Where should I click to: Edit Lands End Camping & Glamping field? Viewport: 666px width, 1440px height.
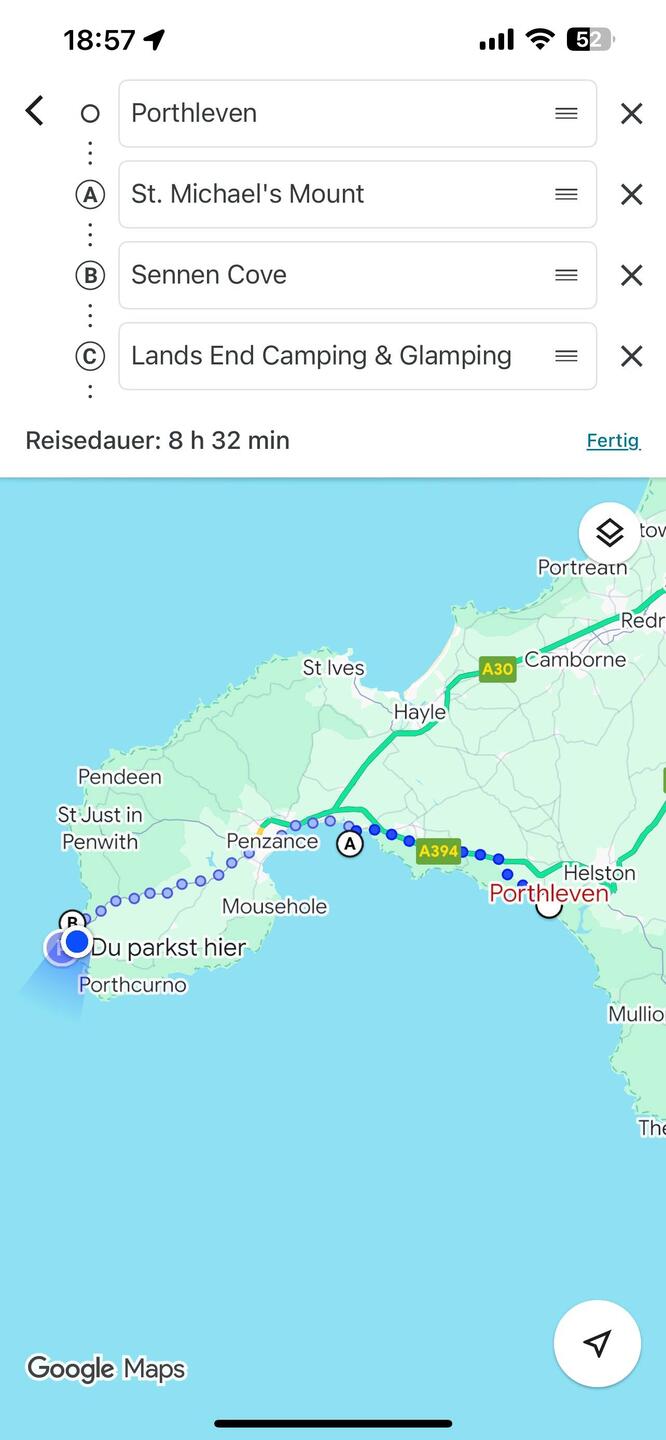(x=335, y=356)
